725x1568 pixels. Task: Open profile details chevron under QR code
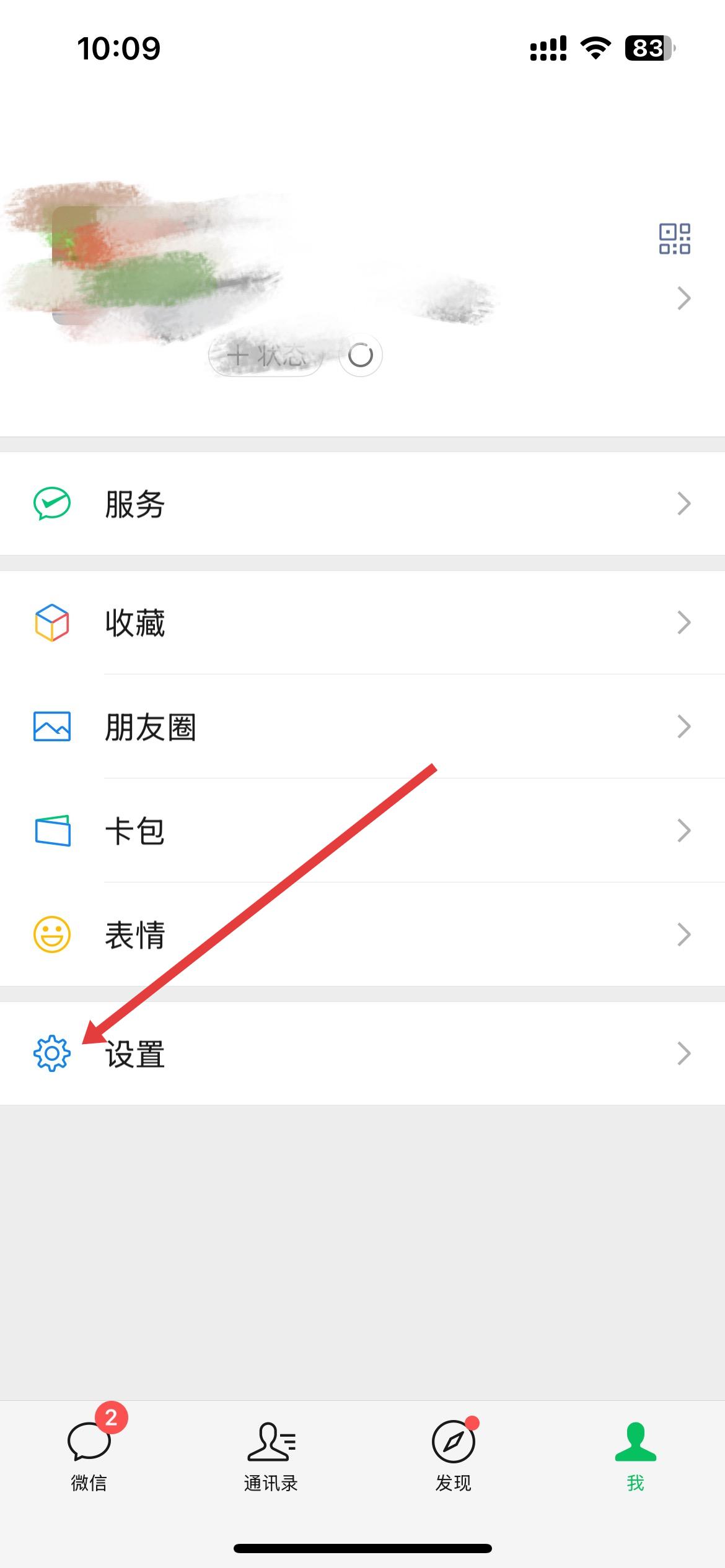(683, 298)
